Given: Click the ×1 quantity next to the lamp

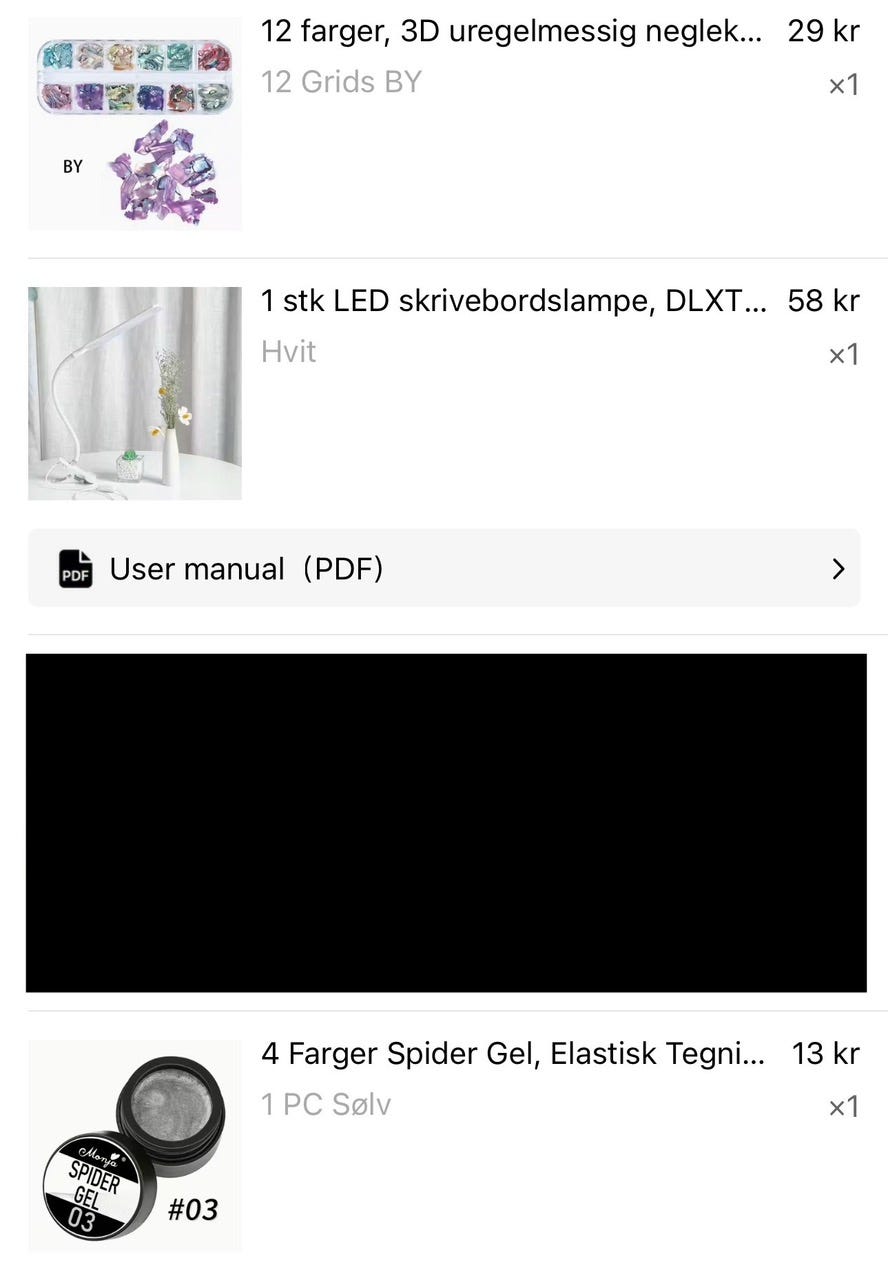Looking at the screenshot, I should 843,355.
